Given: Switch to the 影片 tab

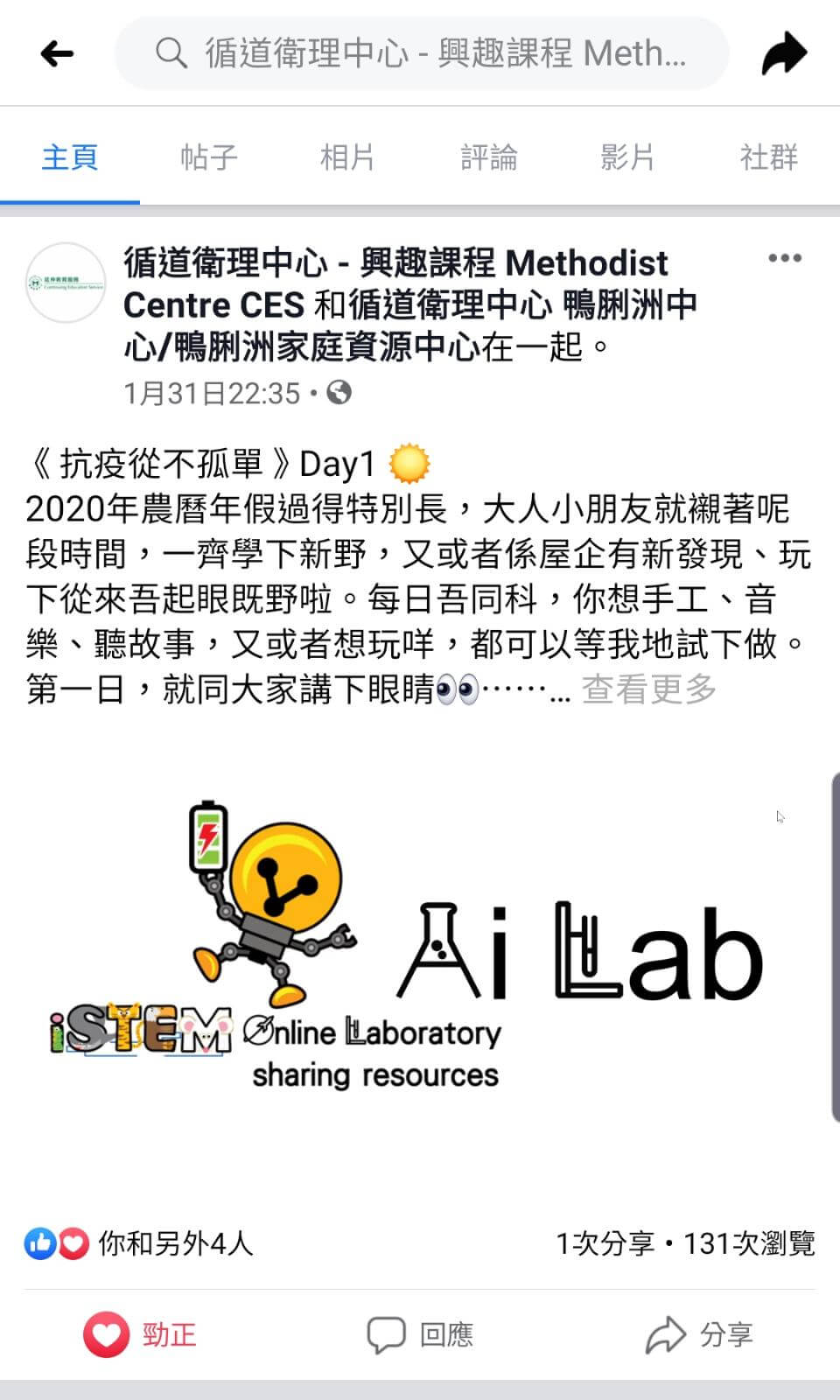Looking at the screenshot, I should point(628,157).
